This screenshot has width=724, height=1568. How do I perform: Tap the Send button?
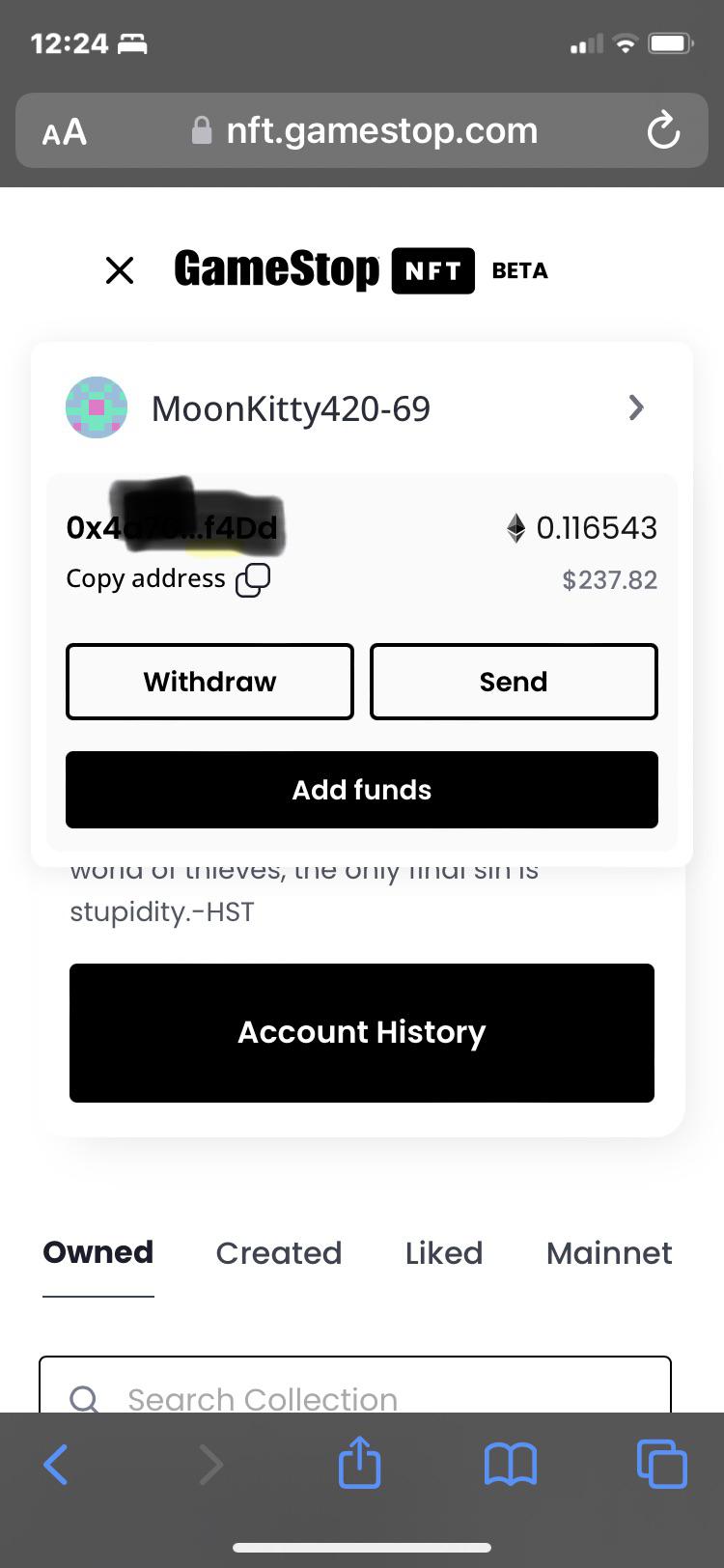click(514, 682)
